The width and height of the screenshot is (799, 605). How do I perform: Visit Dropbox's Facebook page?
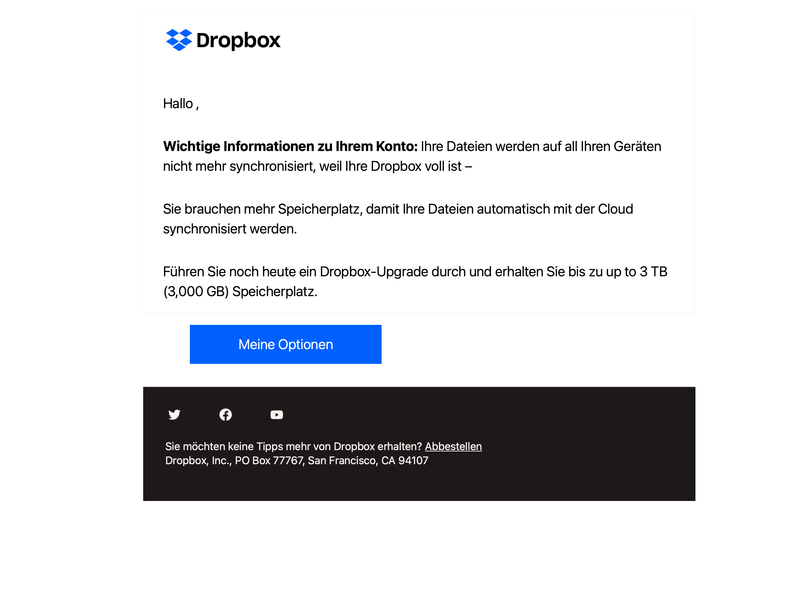226,415
